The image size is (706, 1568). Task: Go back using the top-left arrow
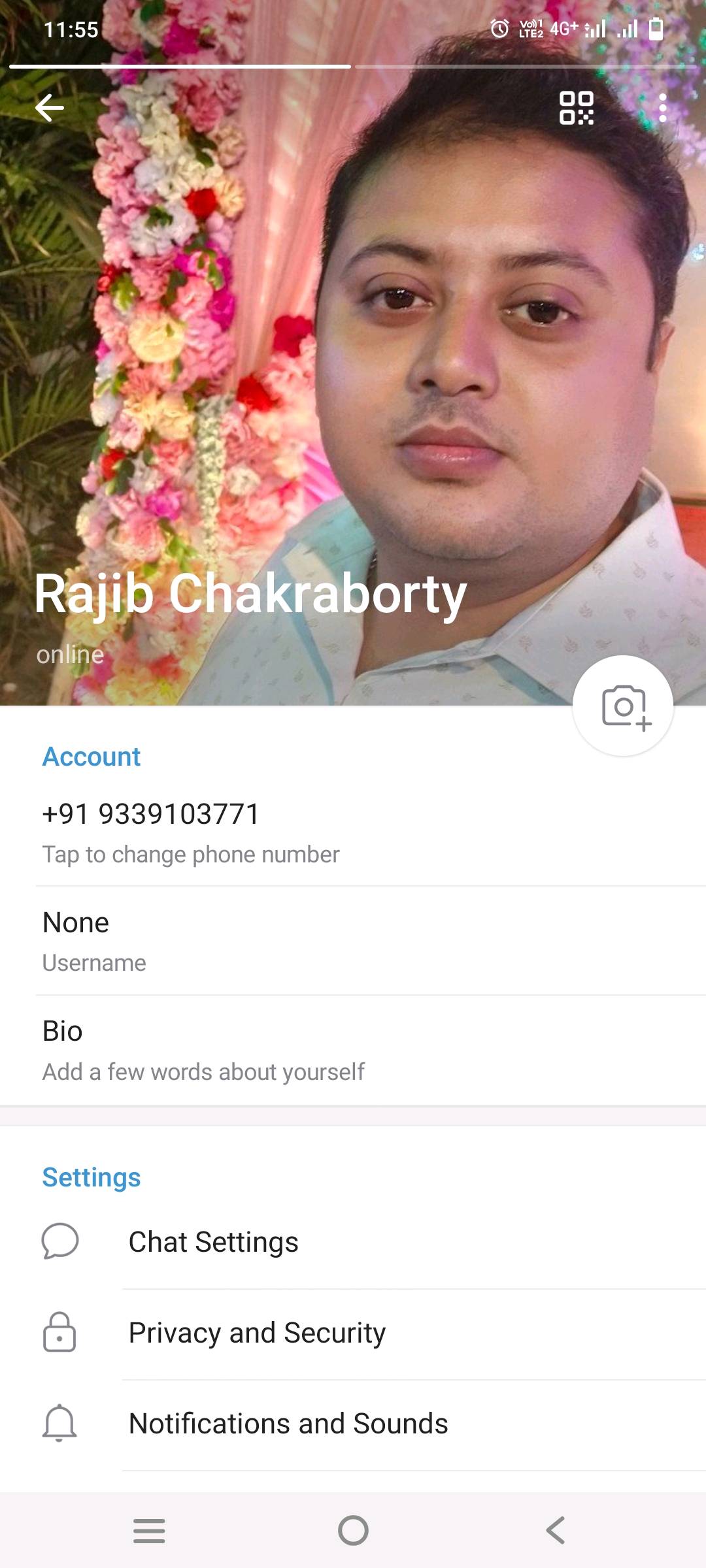click(x=50, y=108)
